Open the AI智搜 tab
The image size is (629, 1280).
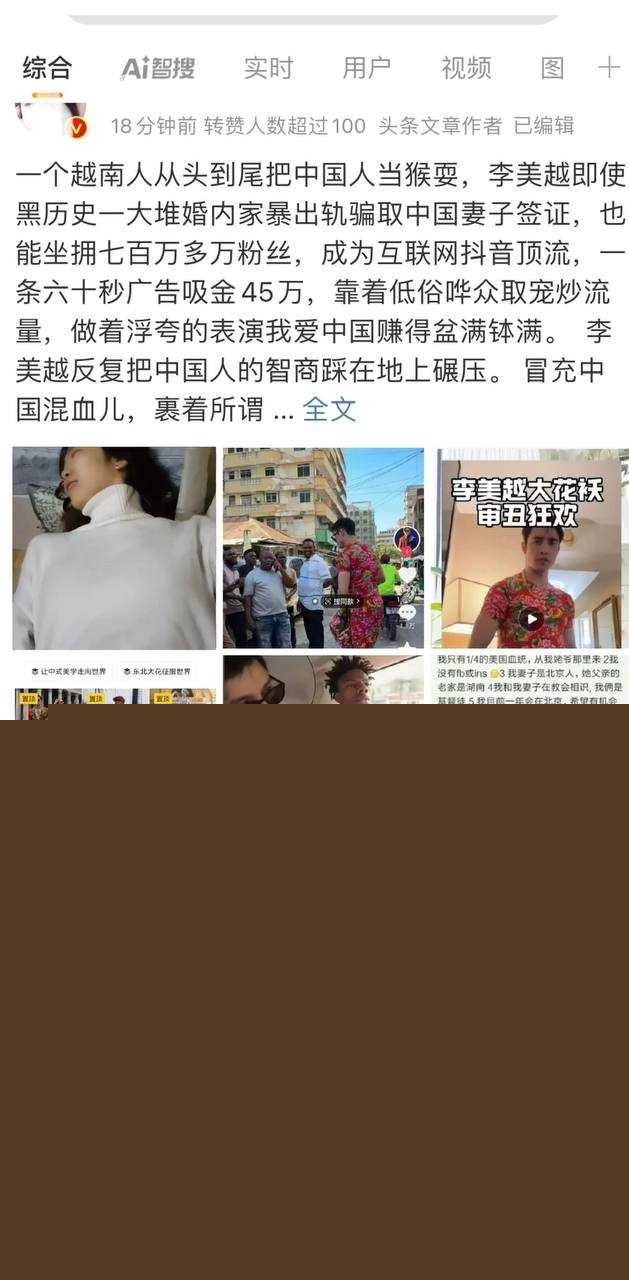point(158,68)
